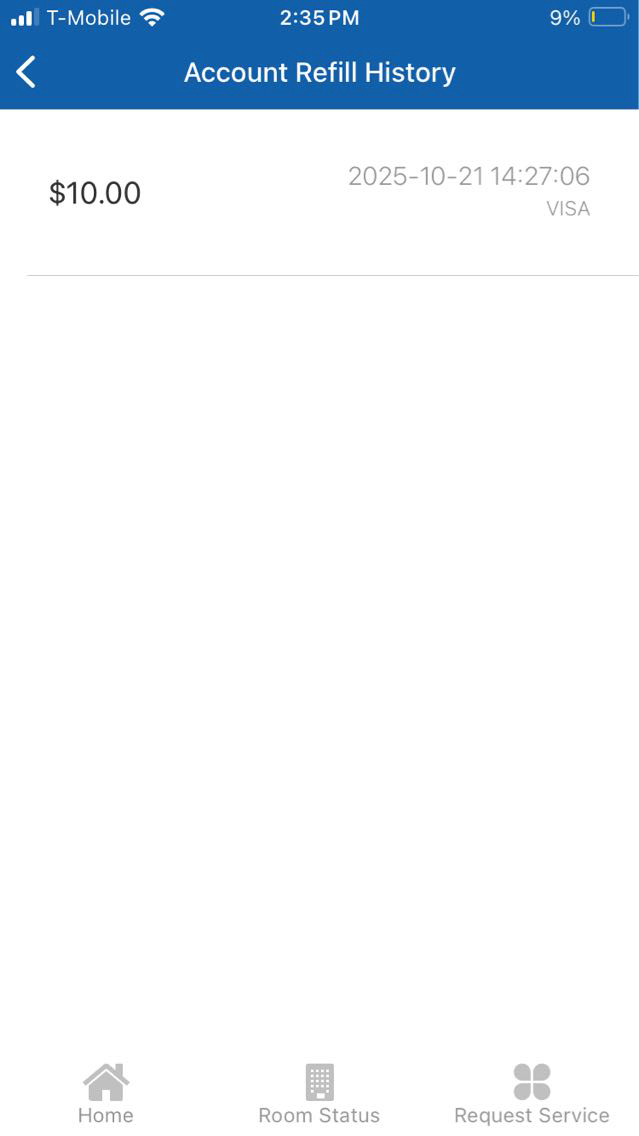The image size is (639, 1136).
Task: Go to the Request Service tab
Action: (531, 1093)
